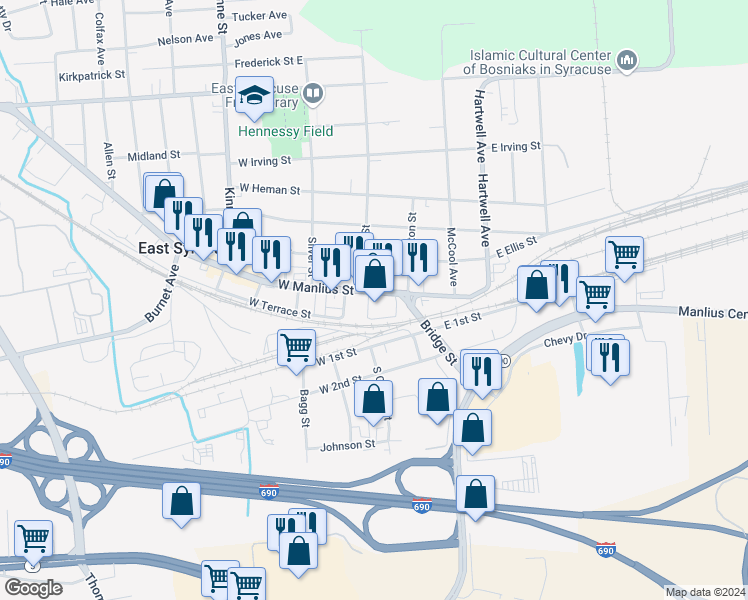The width and height of the screenshot is (748, 600).
Task: Open the graduation cap school marker
Action: [x=254, y=96]
